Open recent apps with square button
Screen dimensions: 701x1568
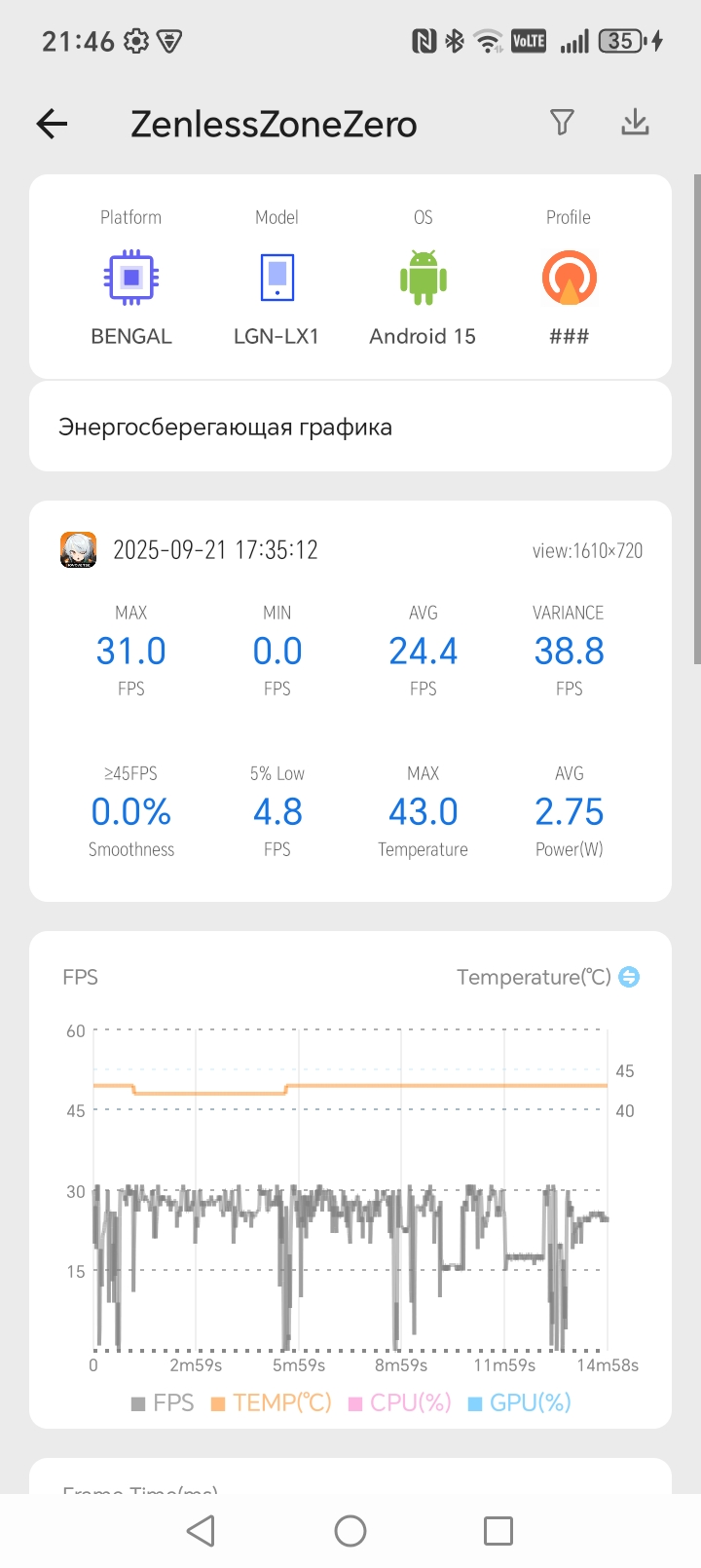click(498, 1531)
